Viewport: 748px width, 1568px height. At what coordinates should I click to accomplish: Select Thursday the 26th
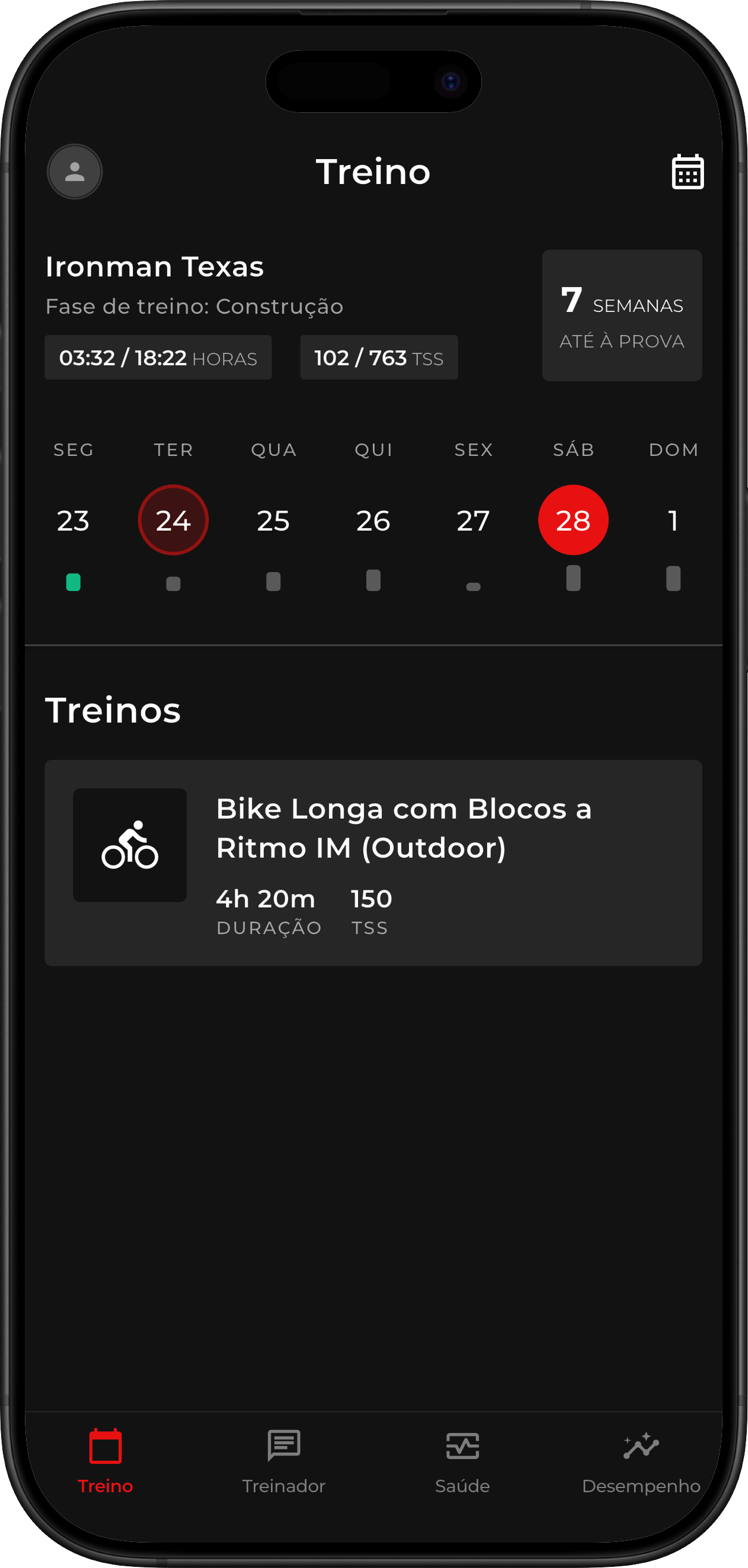click(373, 520)
